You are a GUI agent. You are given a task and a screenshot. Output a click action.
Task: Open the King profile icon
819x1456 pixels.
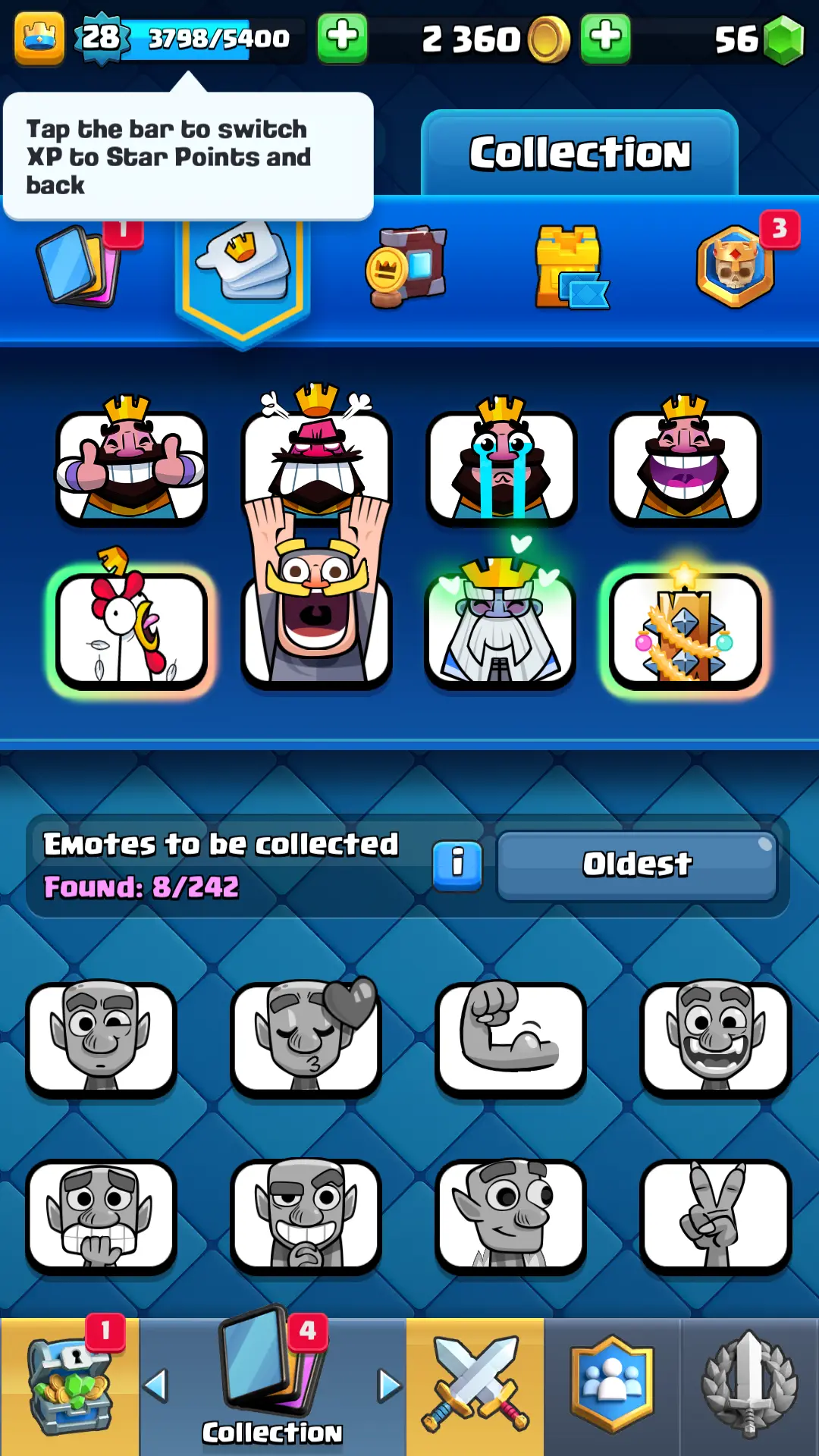click(39, 38)
